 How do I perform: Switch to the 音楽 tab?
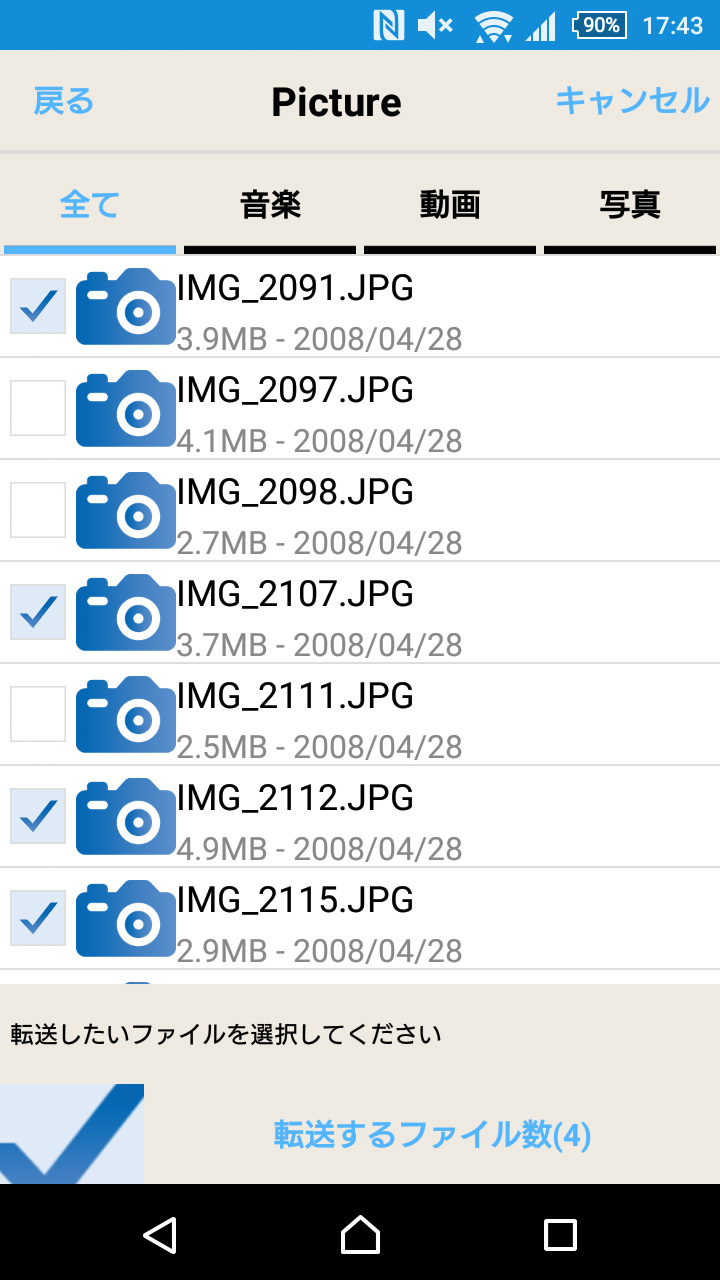270,205
